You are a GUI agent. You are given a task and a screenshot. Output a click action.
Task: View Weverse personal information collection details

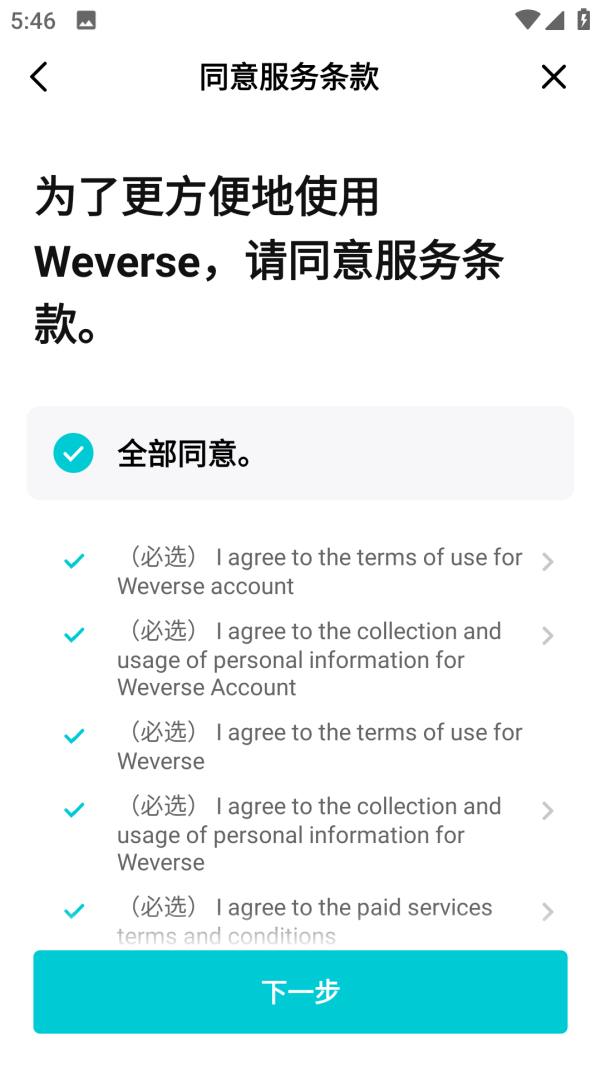[547, 811]
